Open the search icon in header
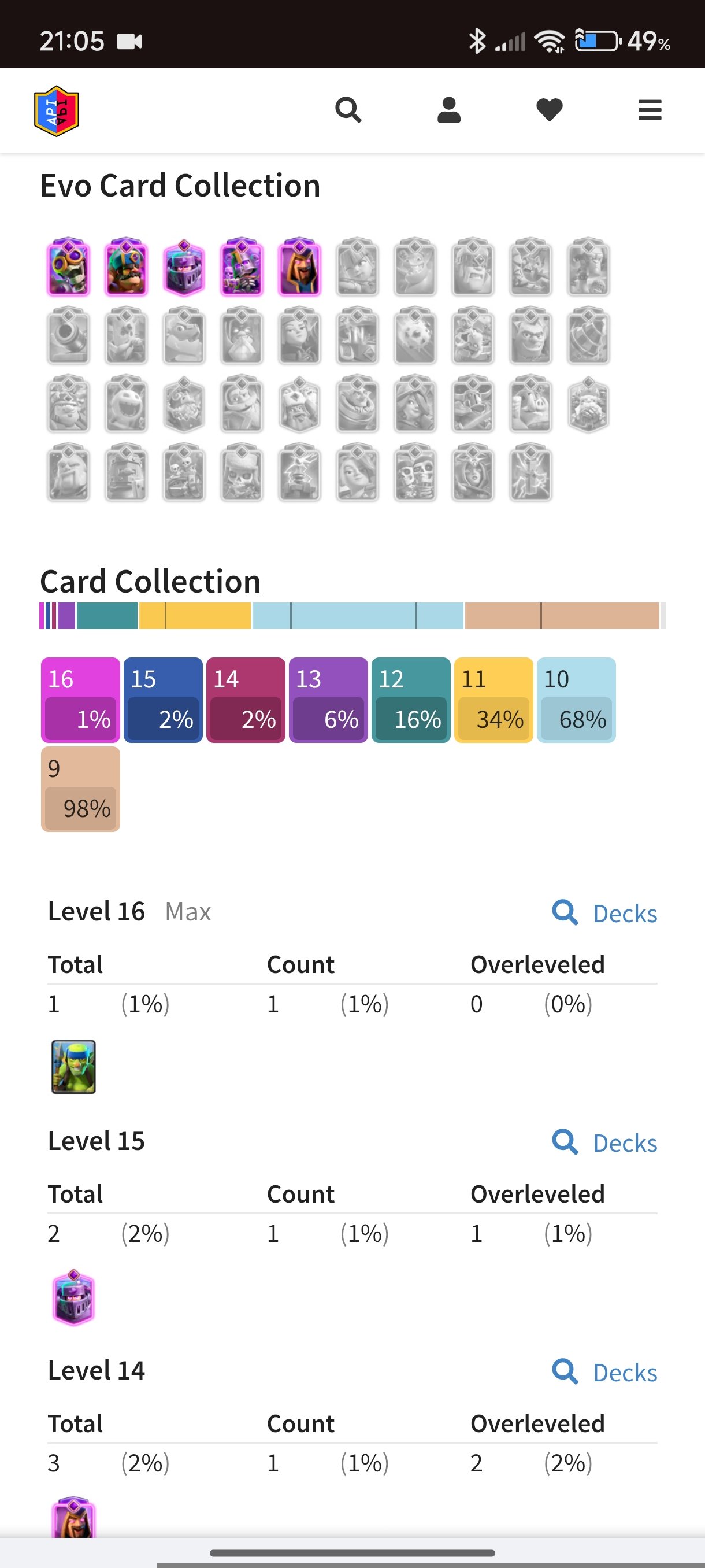This screenshot has width=705, height=1568. click(x=348, y=110)
